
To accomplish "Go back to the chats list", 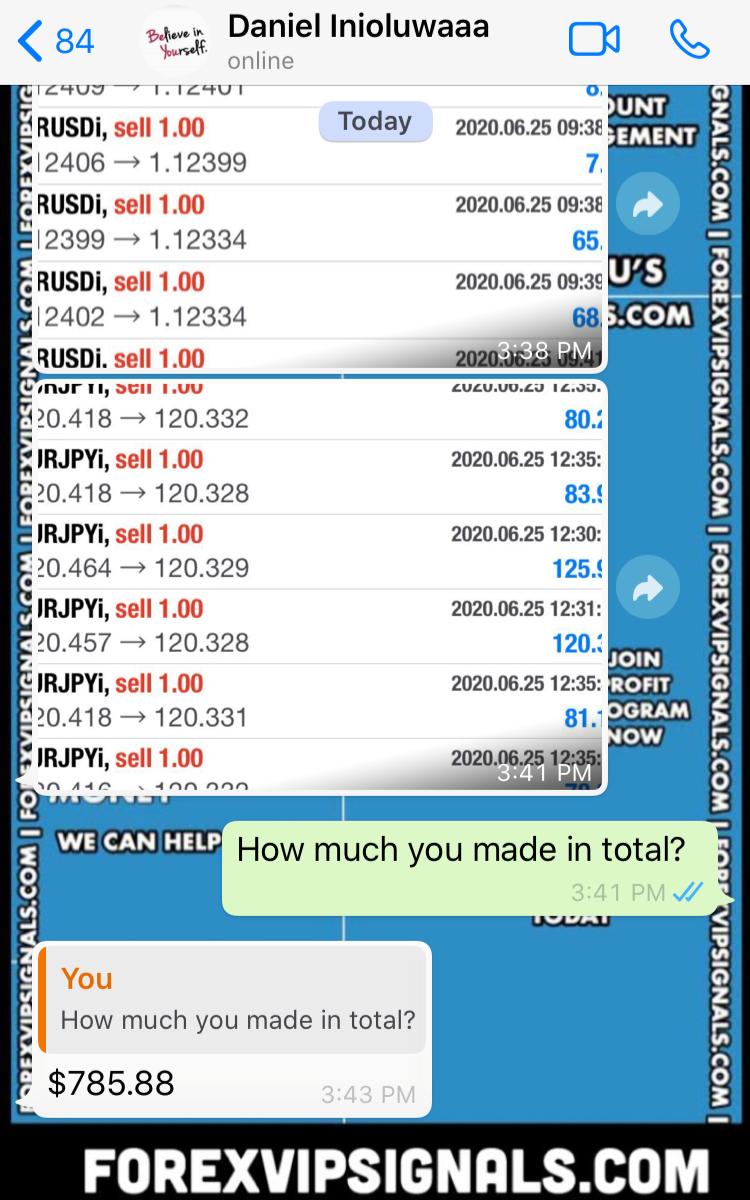I will [x=56, y=41].
